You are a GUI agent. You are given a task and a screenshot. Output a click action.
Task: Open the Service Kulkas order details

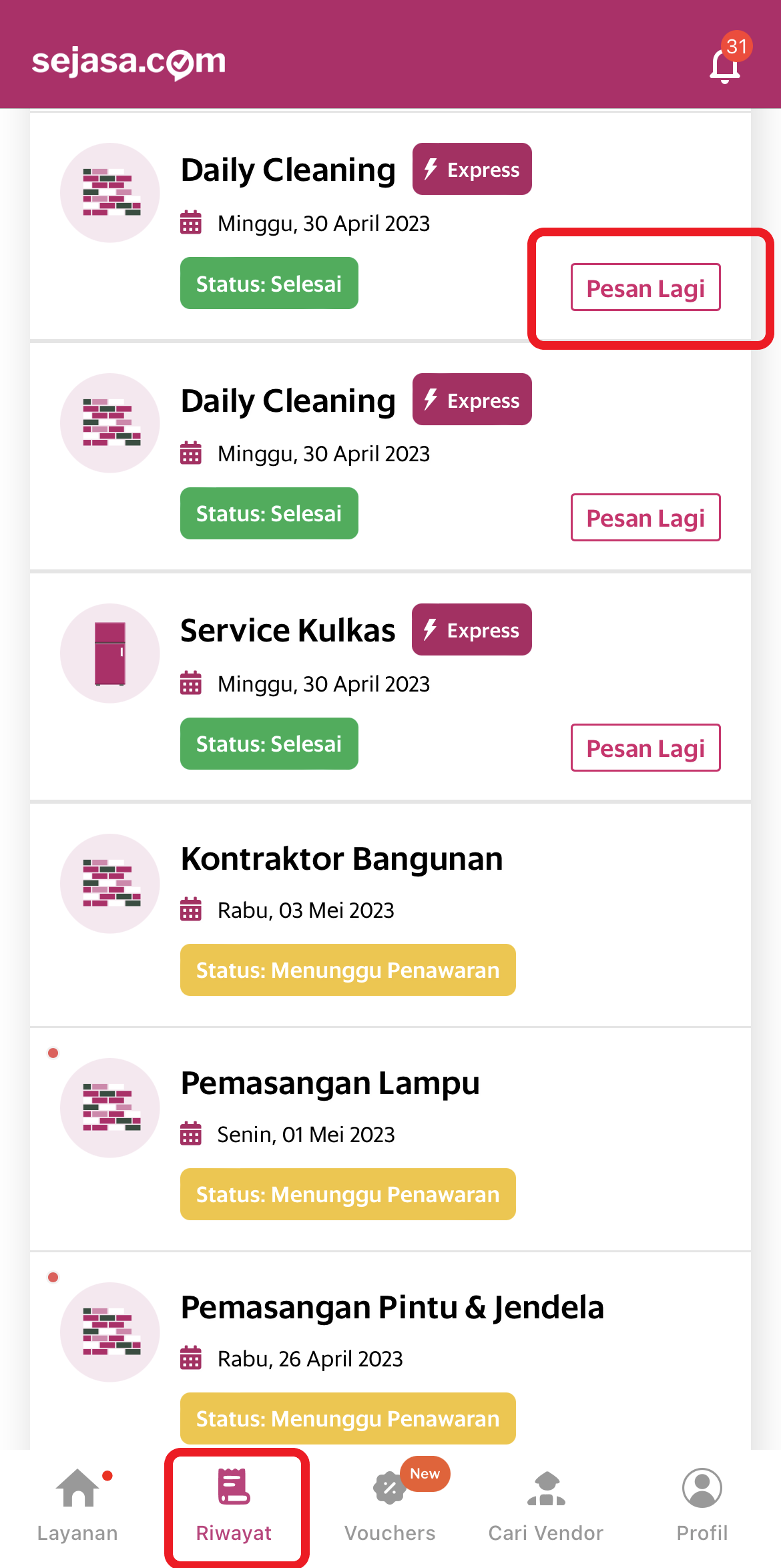(288, 631)
